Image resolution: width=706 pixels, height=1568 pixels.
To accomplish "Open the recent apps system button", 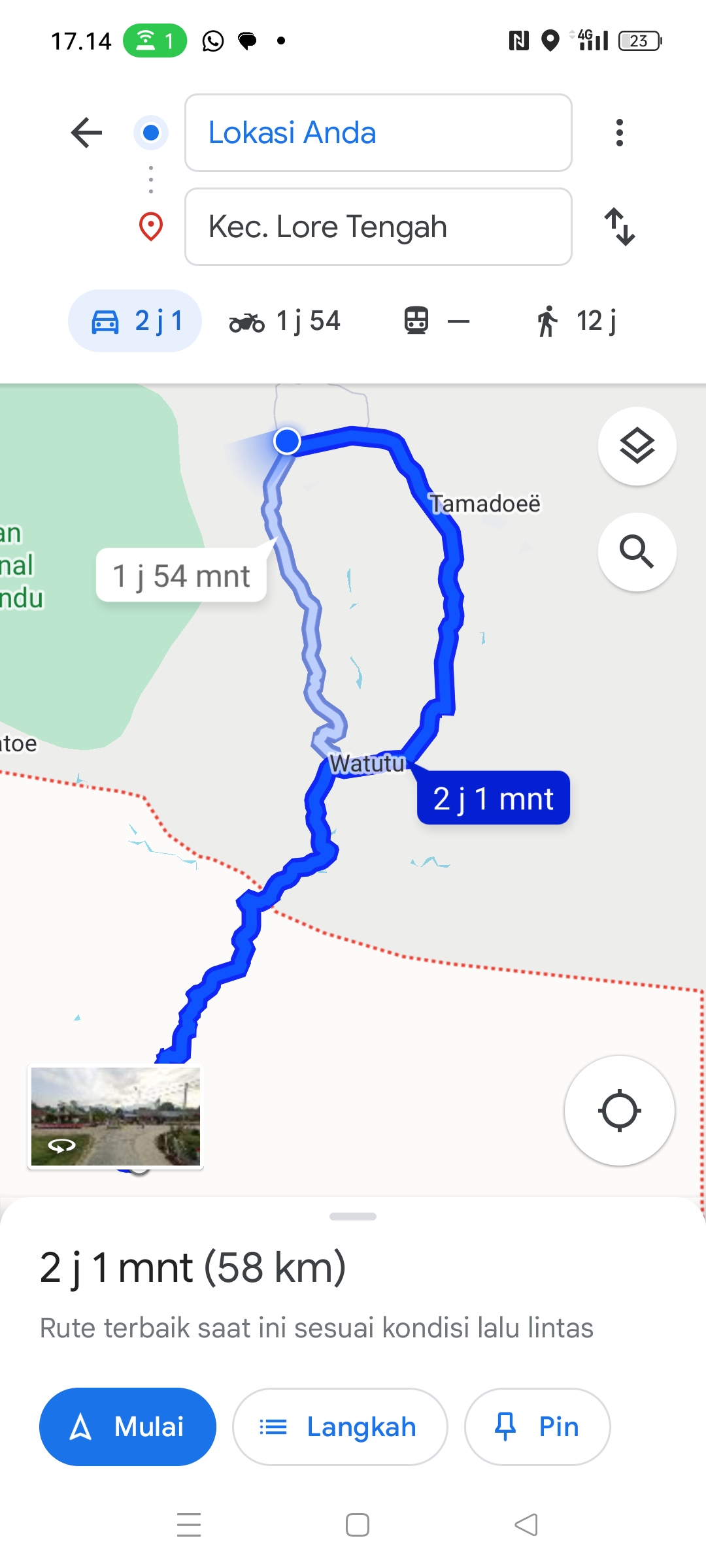I will pyautogui.click(x=189, y=1525).
